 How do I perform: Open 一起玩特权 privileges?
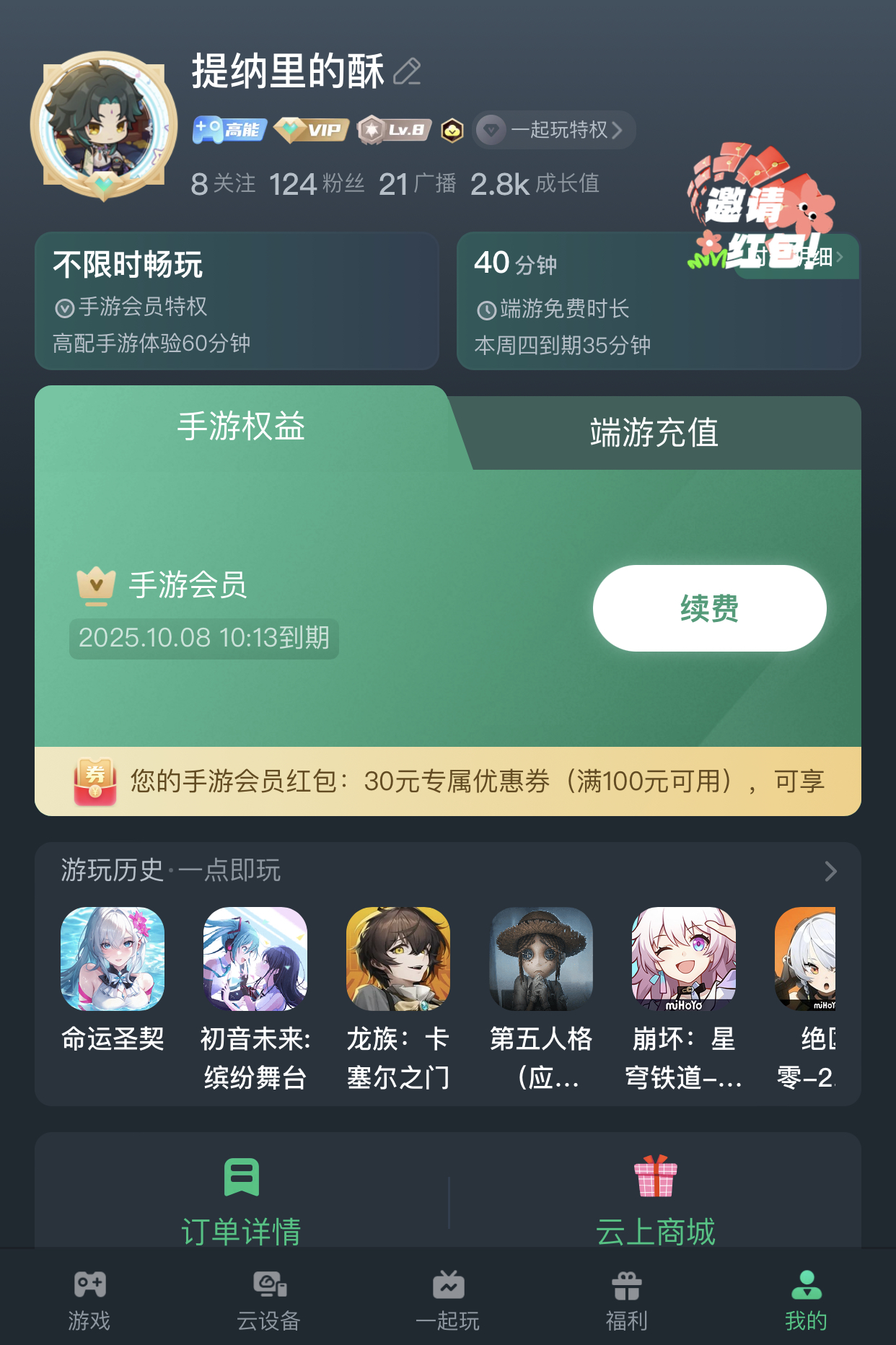click(x=554, y=130)
